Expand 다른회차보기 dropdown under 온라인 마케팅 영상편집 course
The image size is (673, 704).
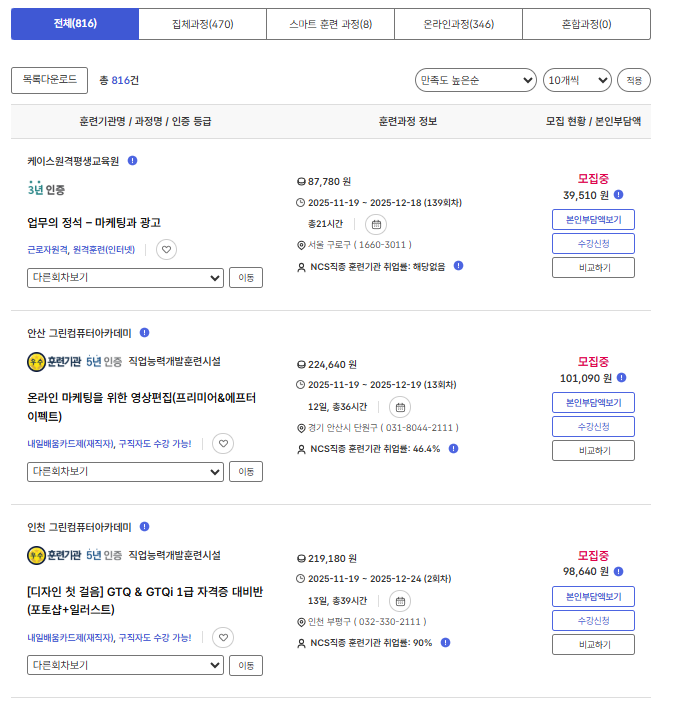(125, 471)
